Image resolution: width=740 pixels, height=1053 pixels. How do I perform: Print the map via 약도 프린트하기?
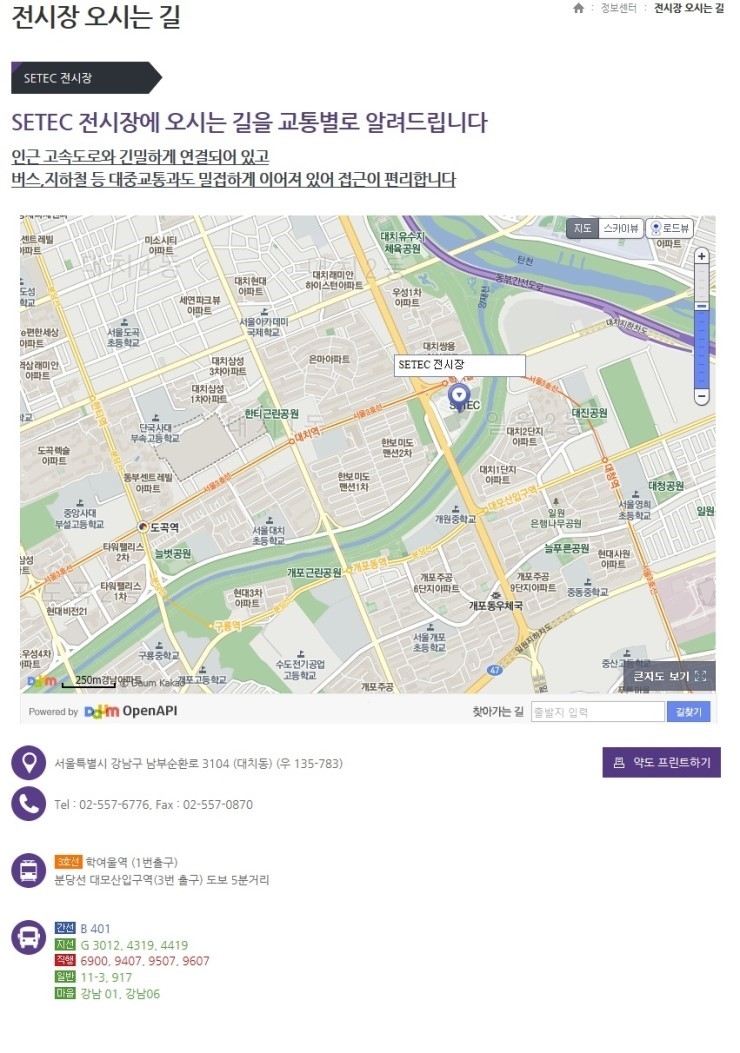point(661,762)
